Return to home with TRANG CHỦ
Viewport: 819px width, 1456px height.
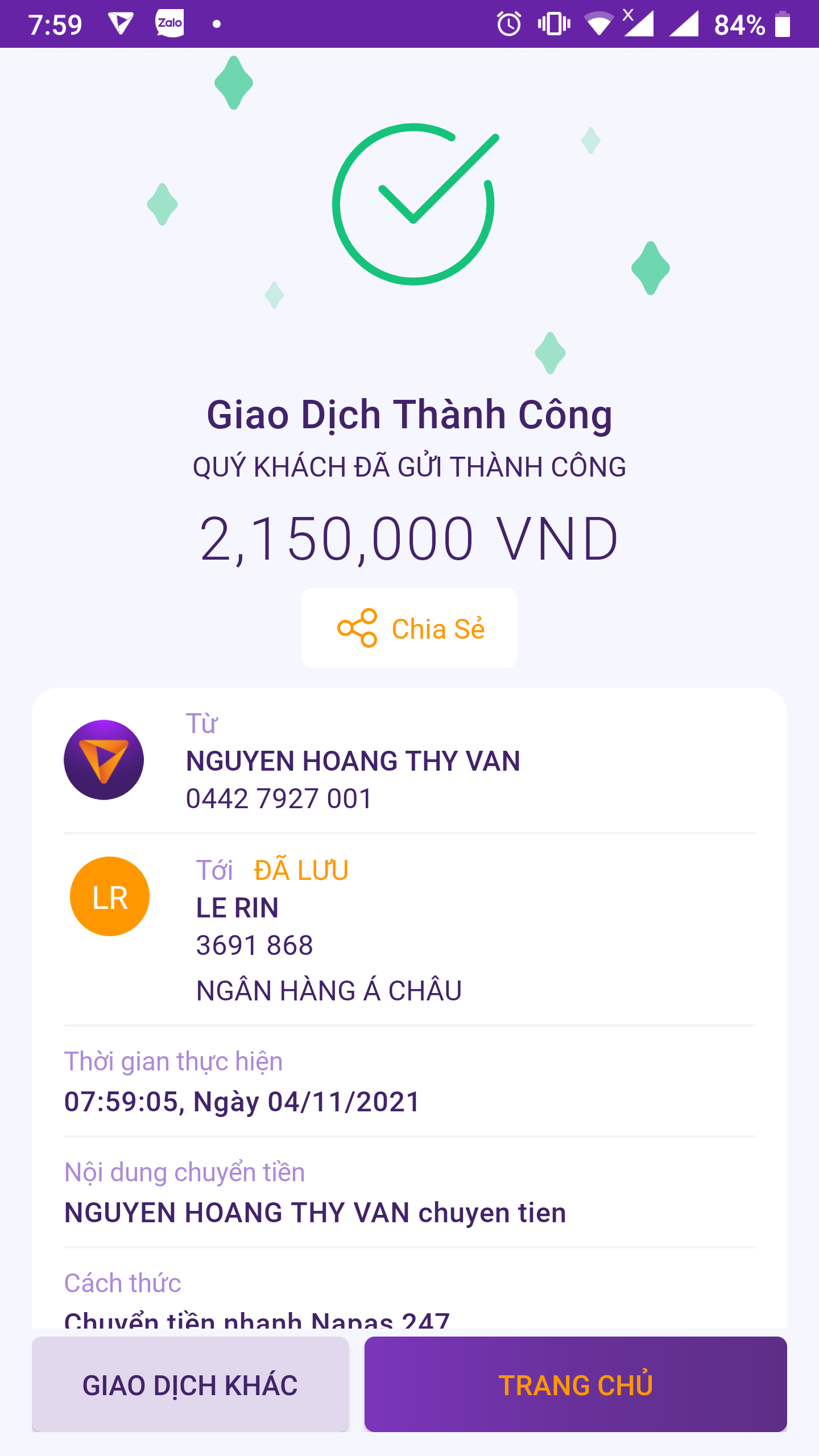point(576,1384)
